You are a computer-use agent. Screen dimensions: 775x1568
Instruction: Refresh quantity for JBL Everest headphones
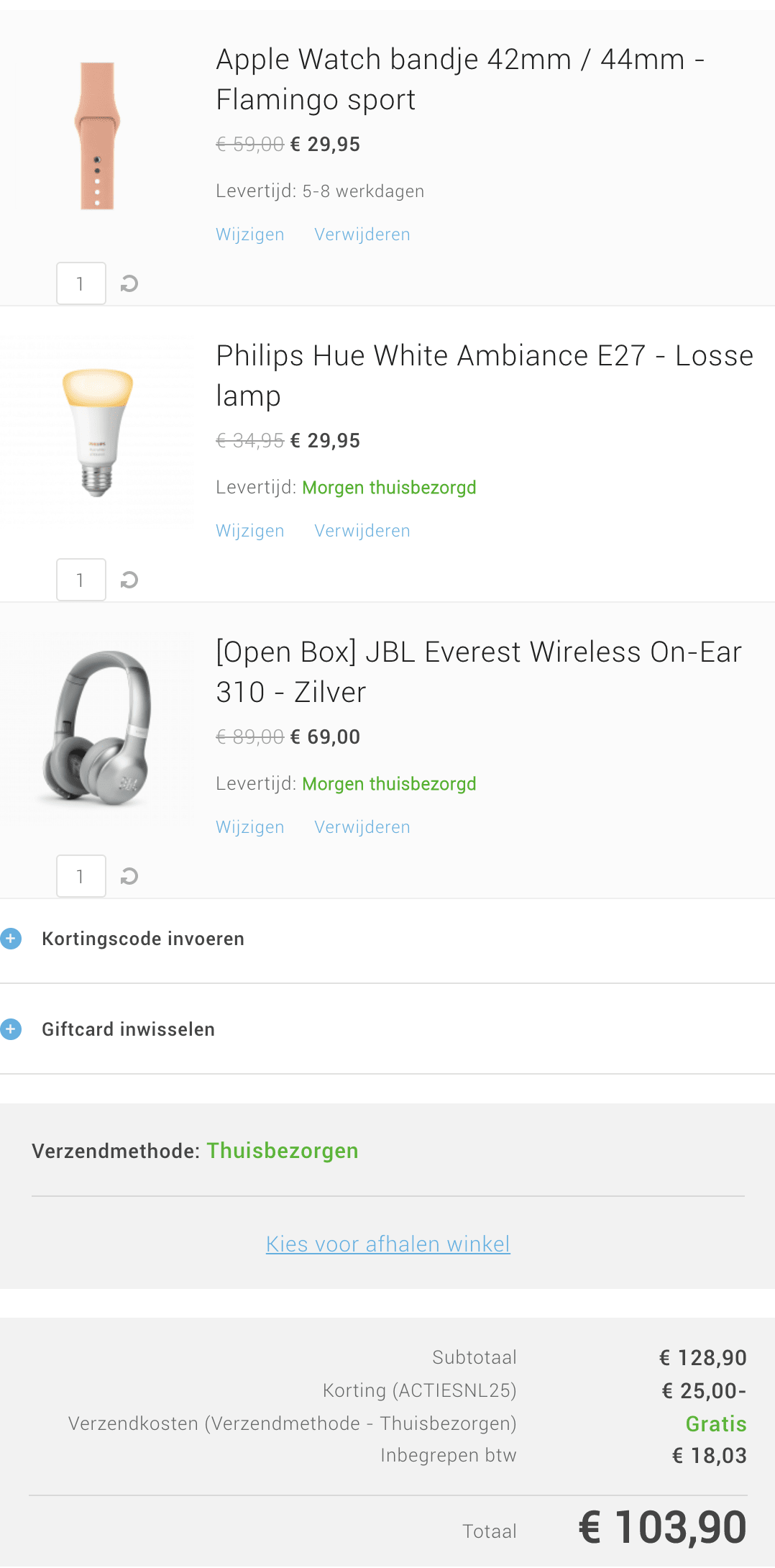[129, 876]
